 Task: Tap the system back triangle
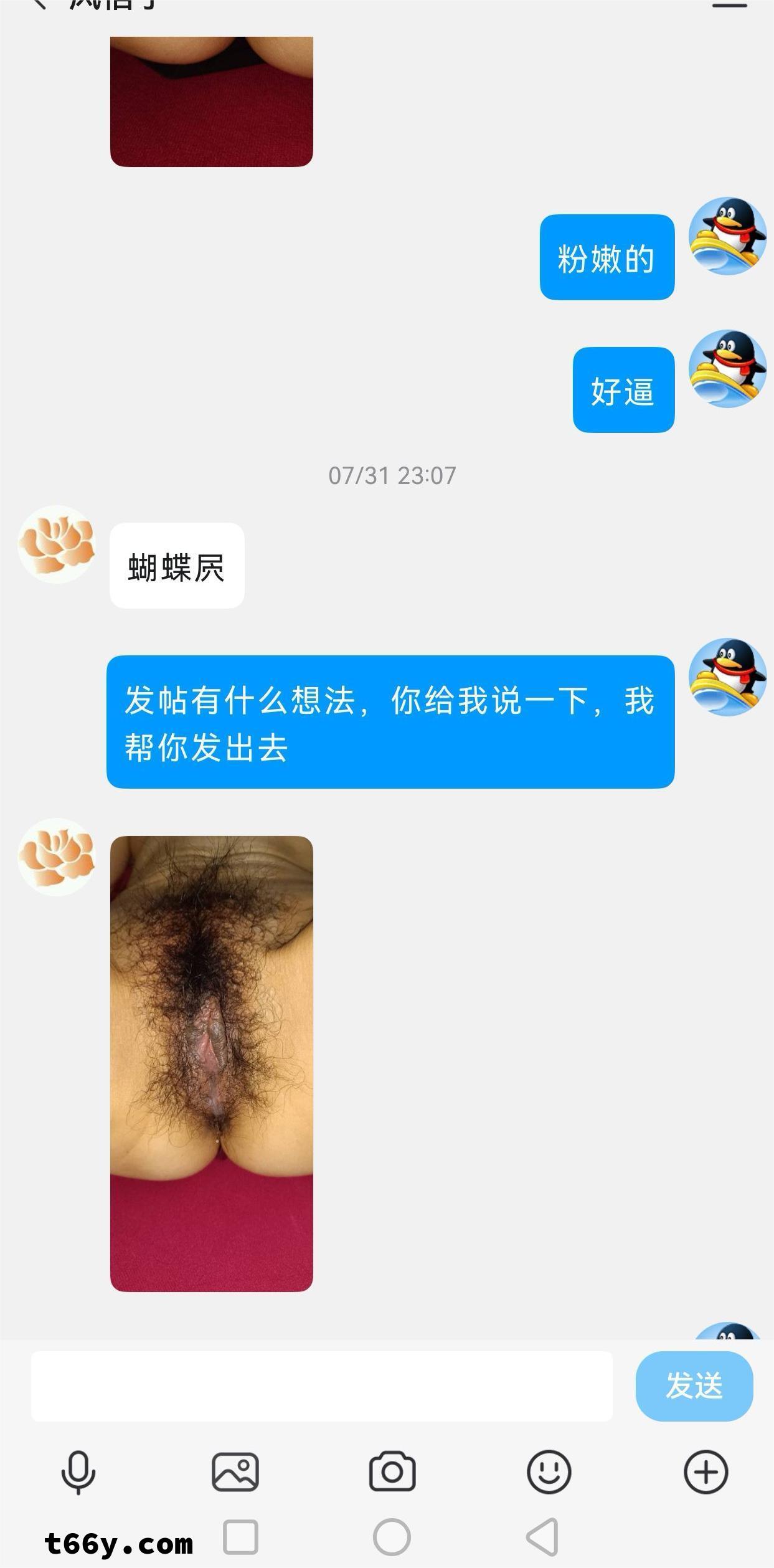(543, 1537)
